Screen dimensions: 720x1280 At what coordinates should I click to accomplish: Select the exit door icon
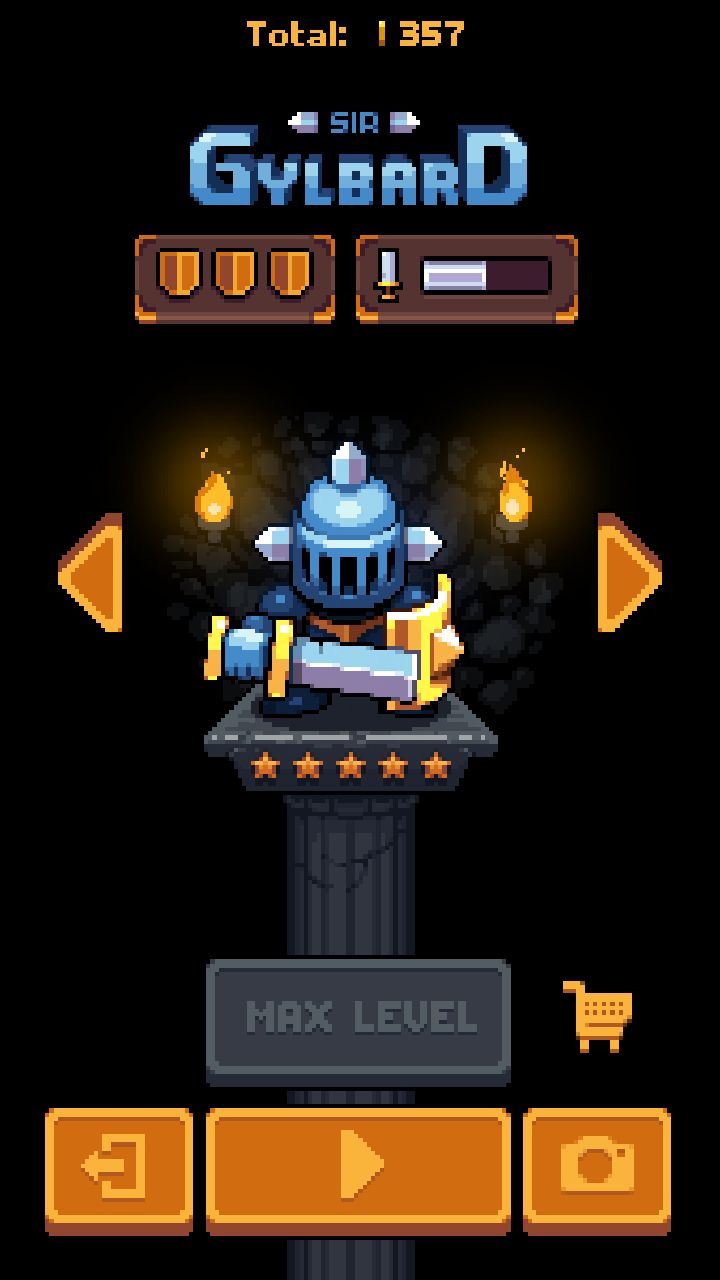tap(117, 1168)
